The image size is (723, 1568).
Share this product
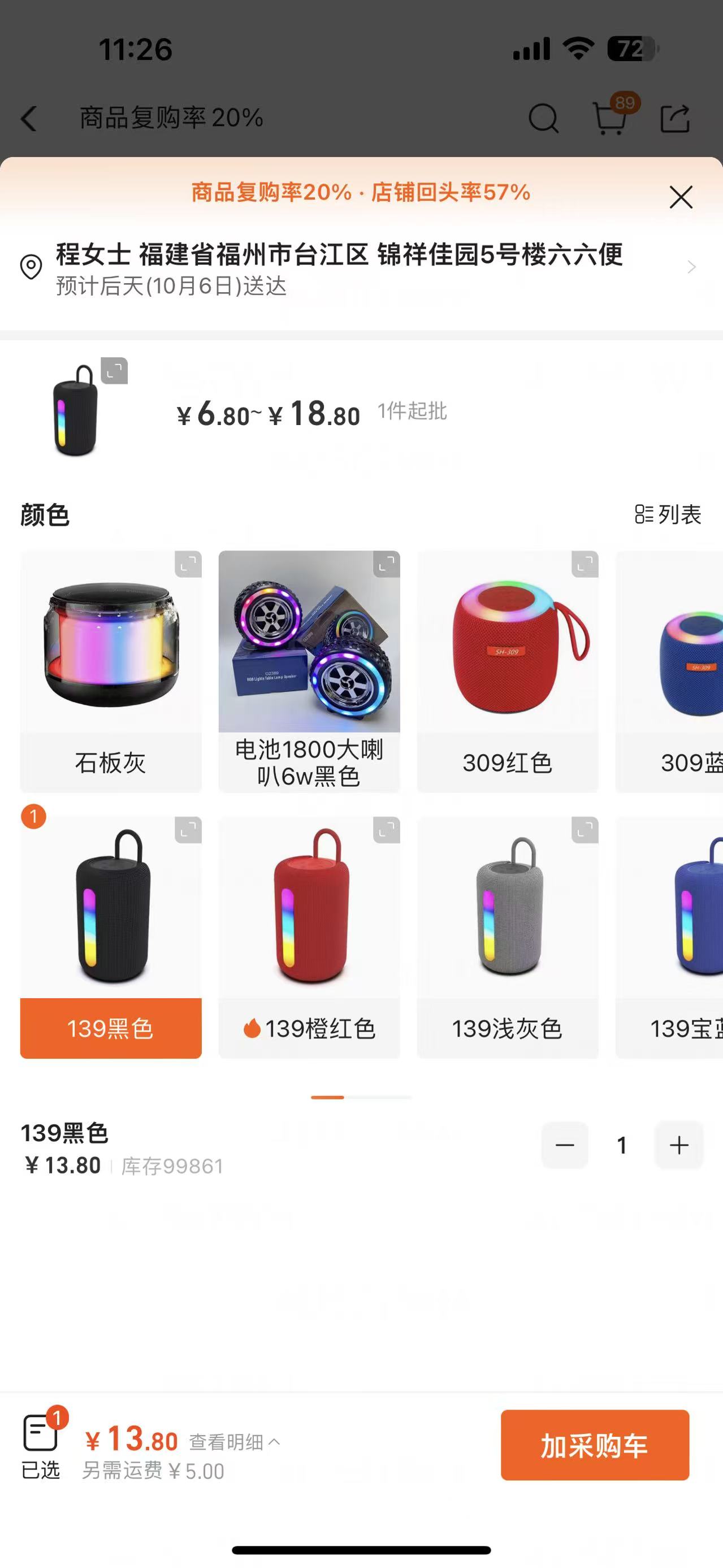click(x=675, y=118)
